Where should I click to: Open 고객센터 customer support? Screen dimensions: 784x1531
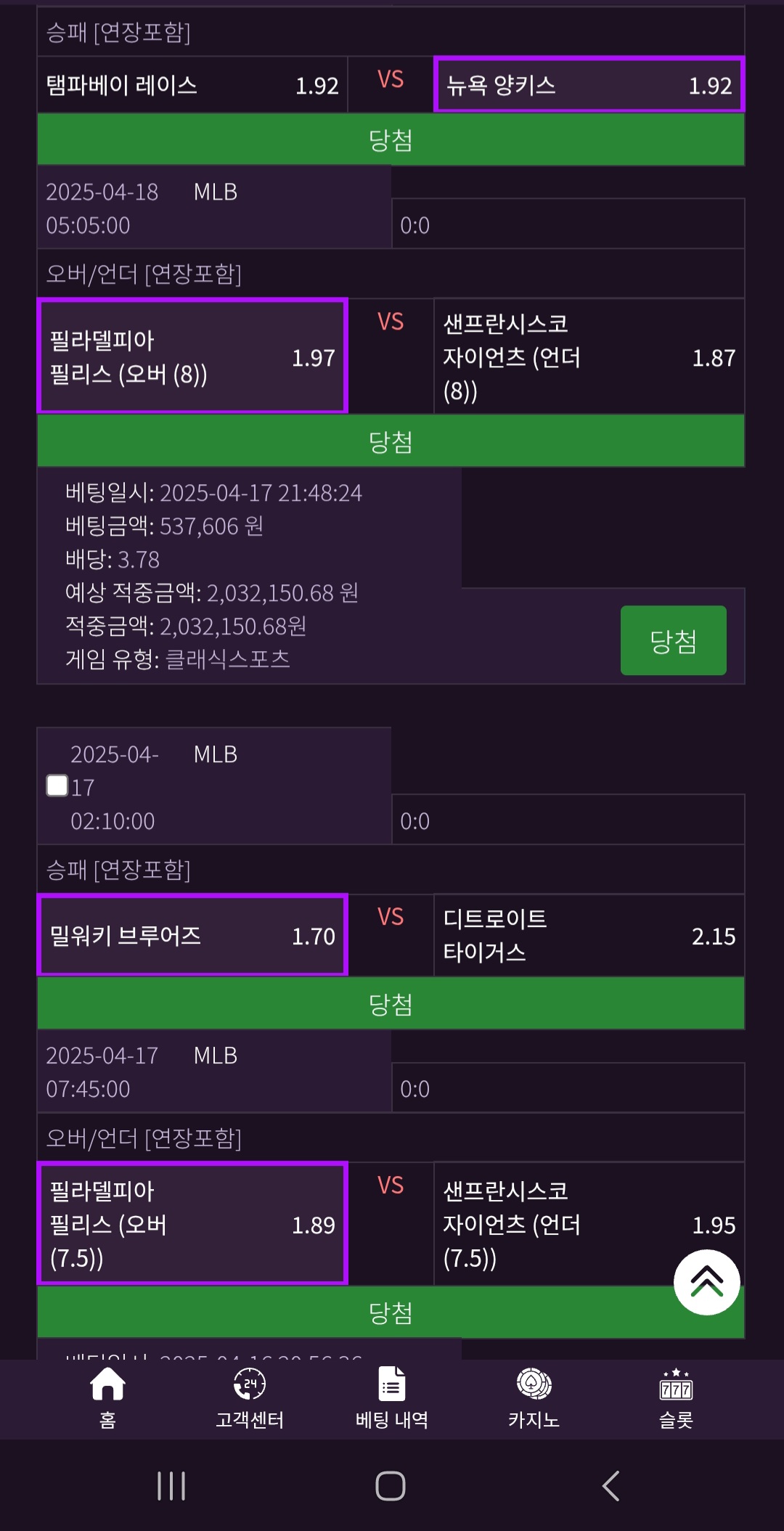(x=249, y=1398)
